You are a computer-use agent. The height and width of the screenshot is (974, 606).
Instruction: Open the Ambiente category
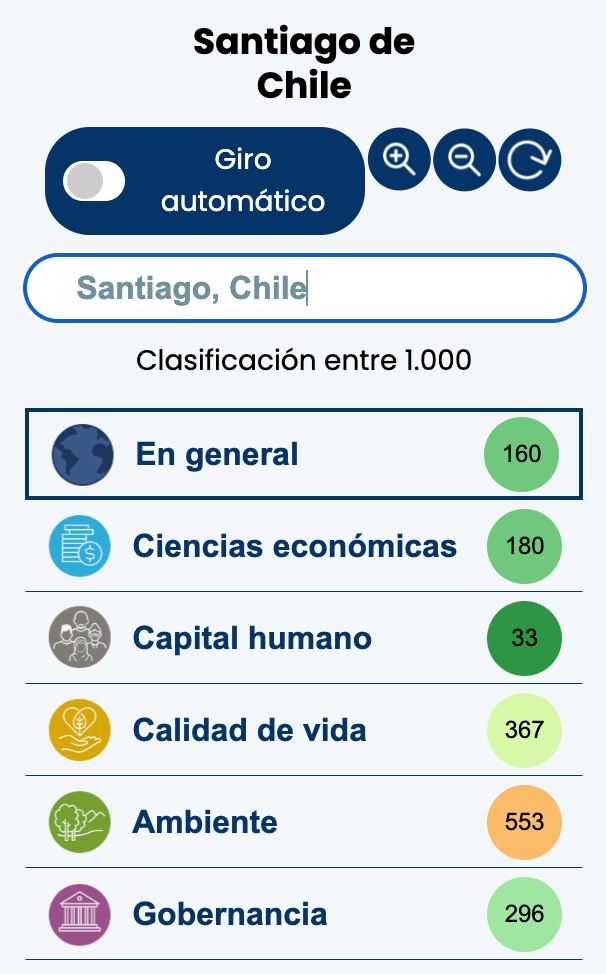coord(304,821)
